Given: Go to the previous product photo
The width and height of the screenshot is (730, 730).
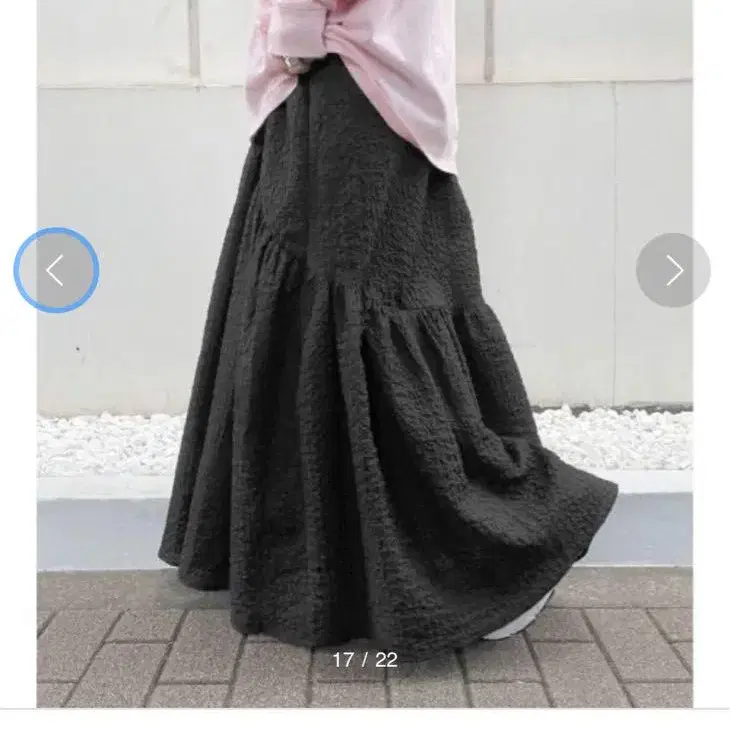Looking at the screenshot, I should pos(56,270).
